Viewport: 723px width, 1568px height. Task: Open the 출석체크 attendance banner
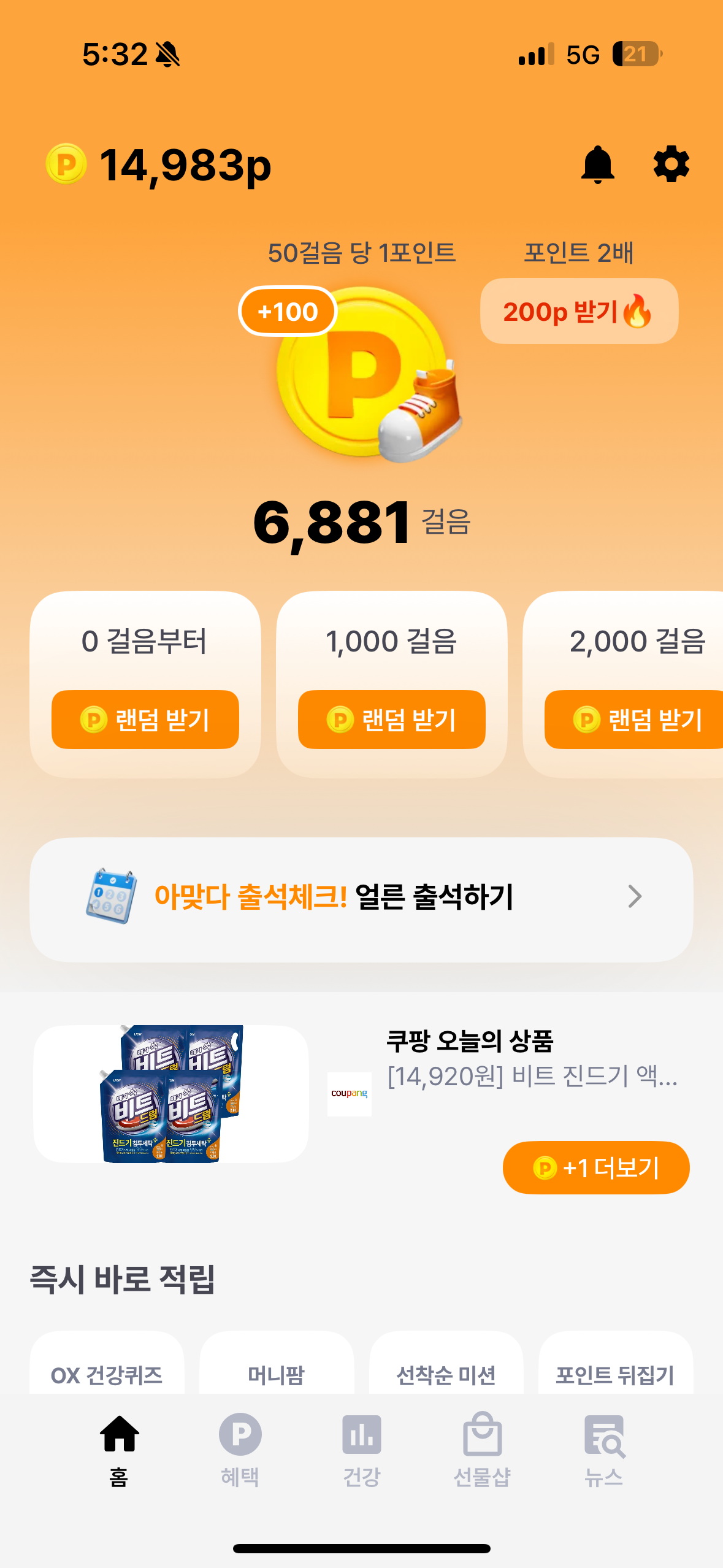coord(362,898)
